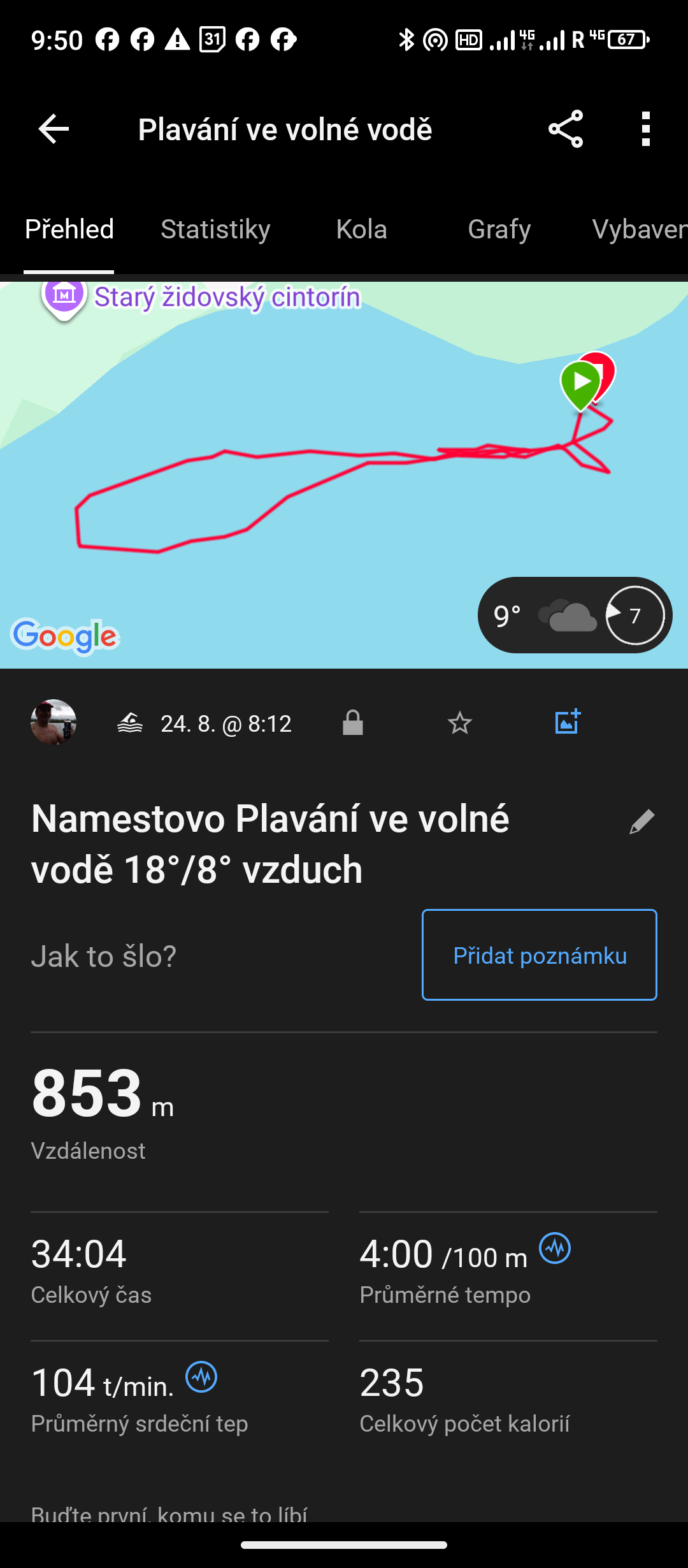Open the Vybavení tab
Viewport: 688px width, 1568px height.
(x=639, y=229)
